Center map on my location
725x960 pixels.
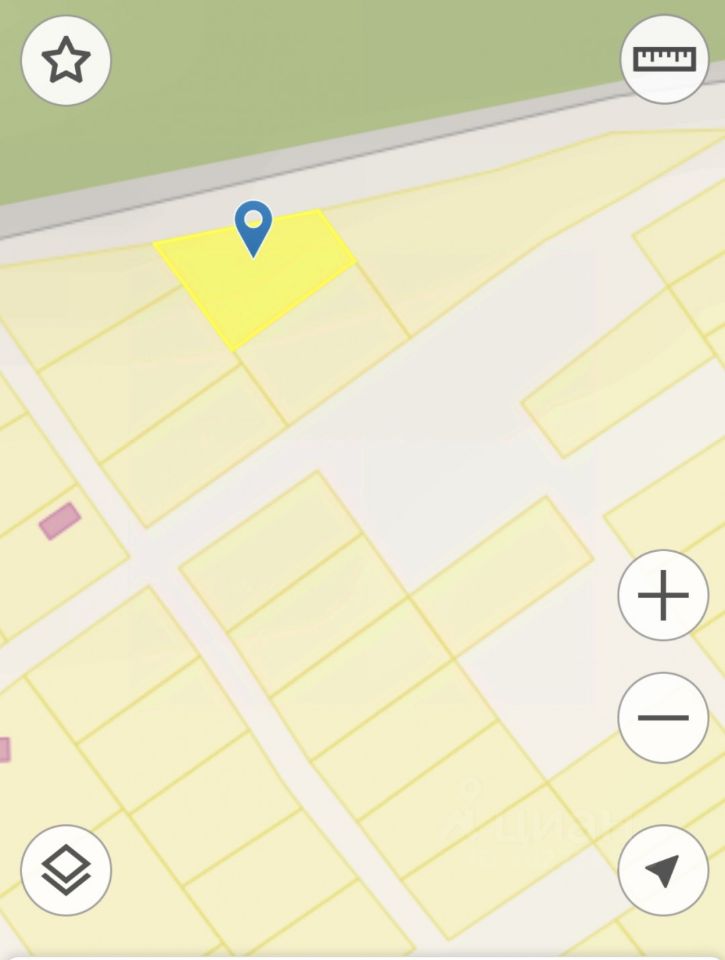[663, 869]
